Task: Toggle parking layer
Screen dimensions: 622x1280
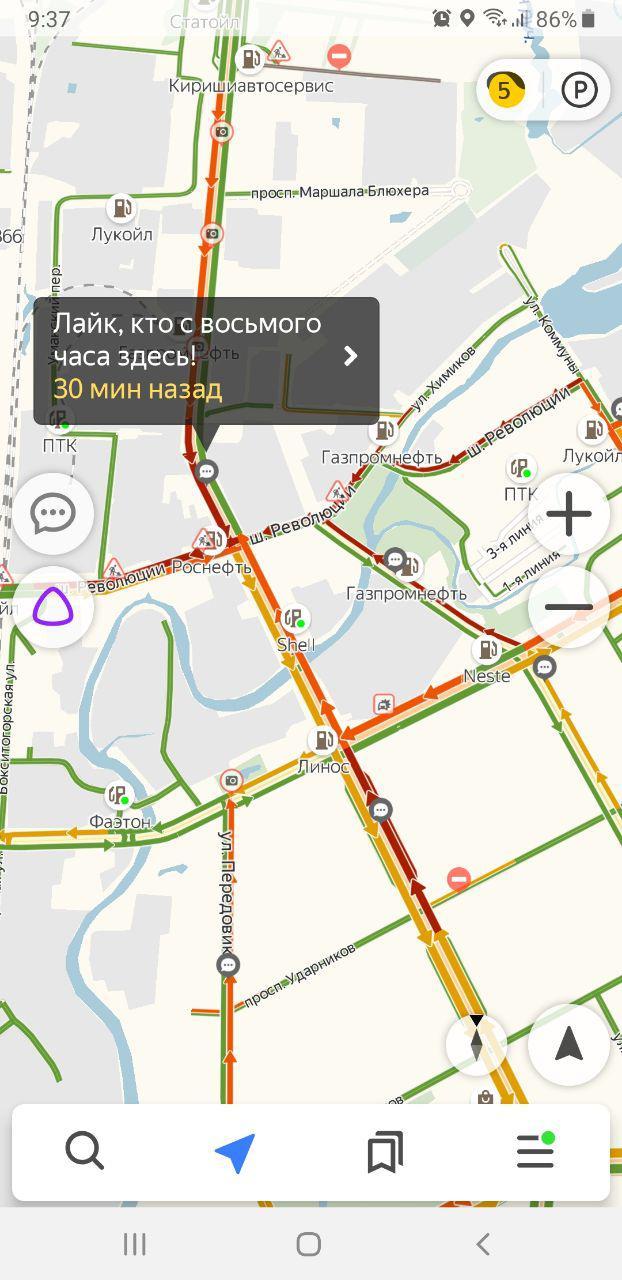Action: click(579, 91)
